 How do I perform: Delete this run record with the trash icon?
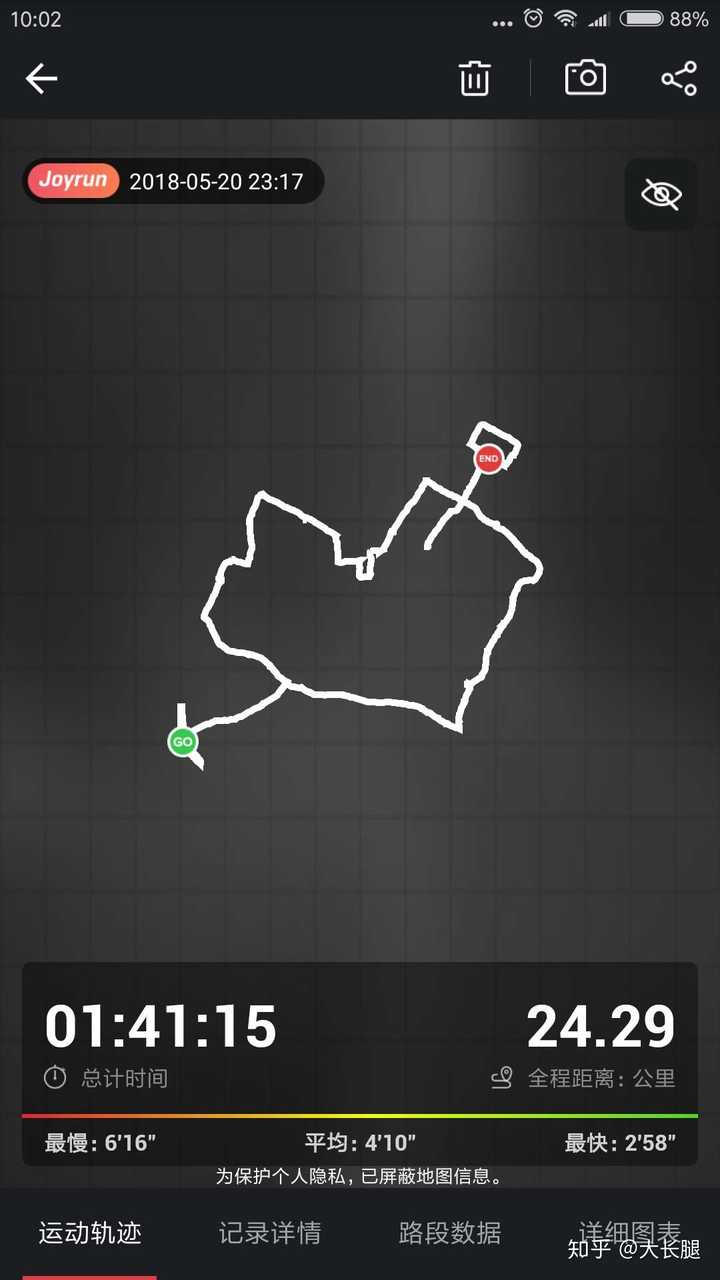(x=475, y=78)
